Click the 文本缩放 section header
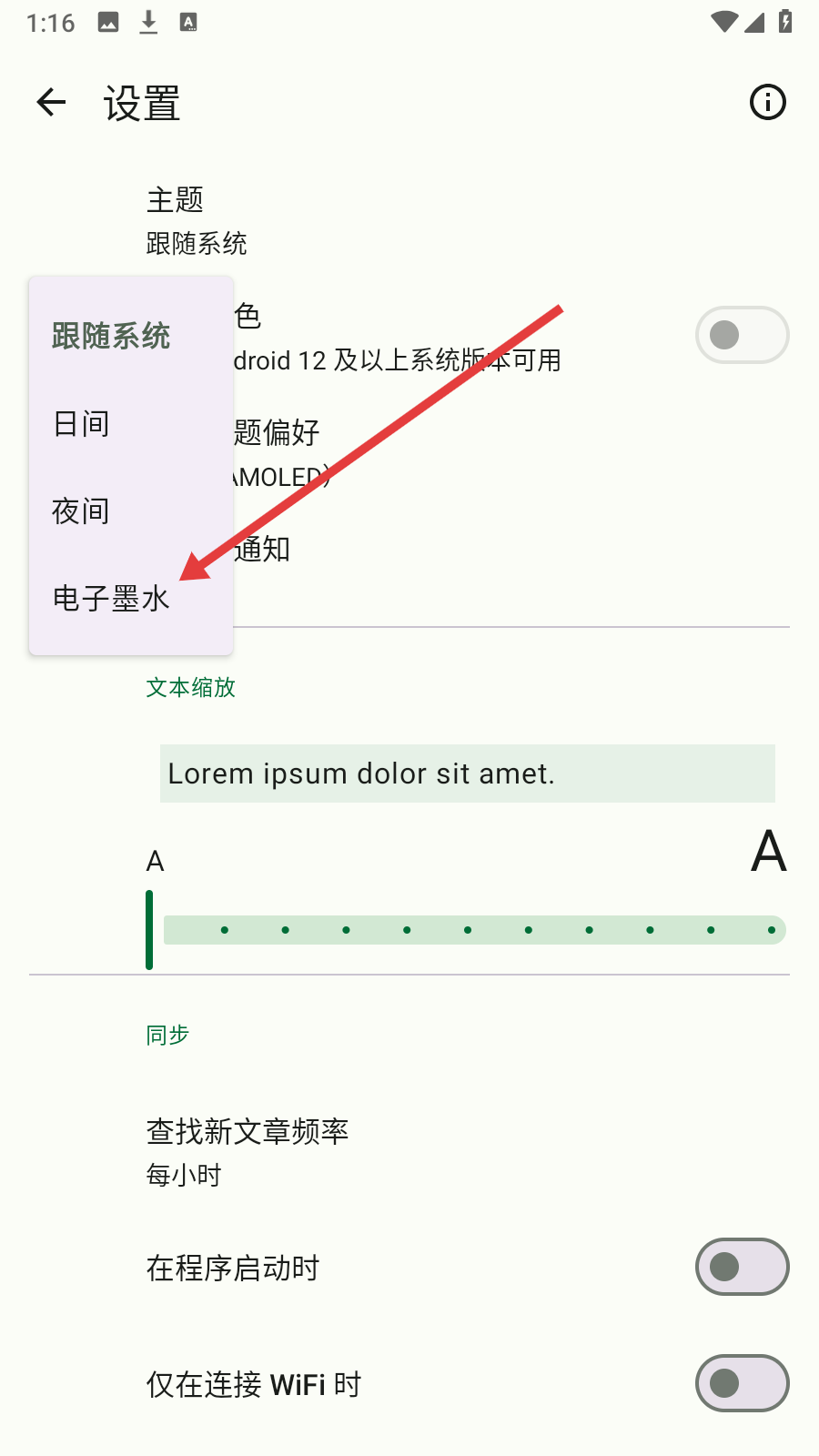The width and height of the screenshot is (819, 1456). [x=190, y=687]
